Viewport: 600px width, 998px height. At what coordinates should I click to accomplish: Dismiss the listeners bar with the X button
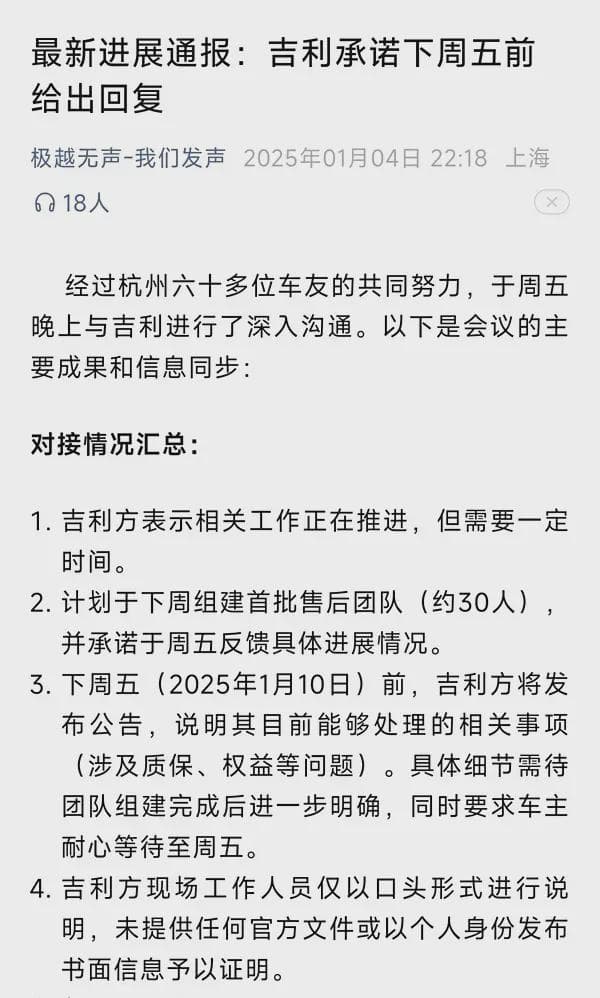coord(551,203)
